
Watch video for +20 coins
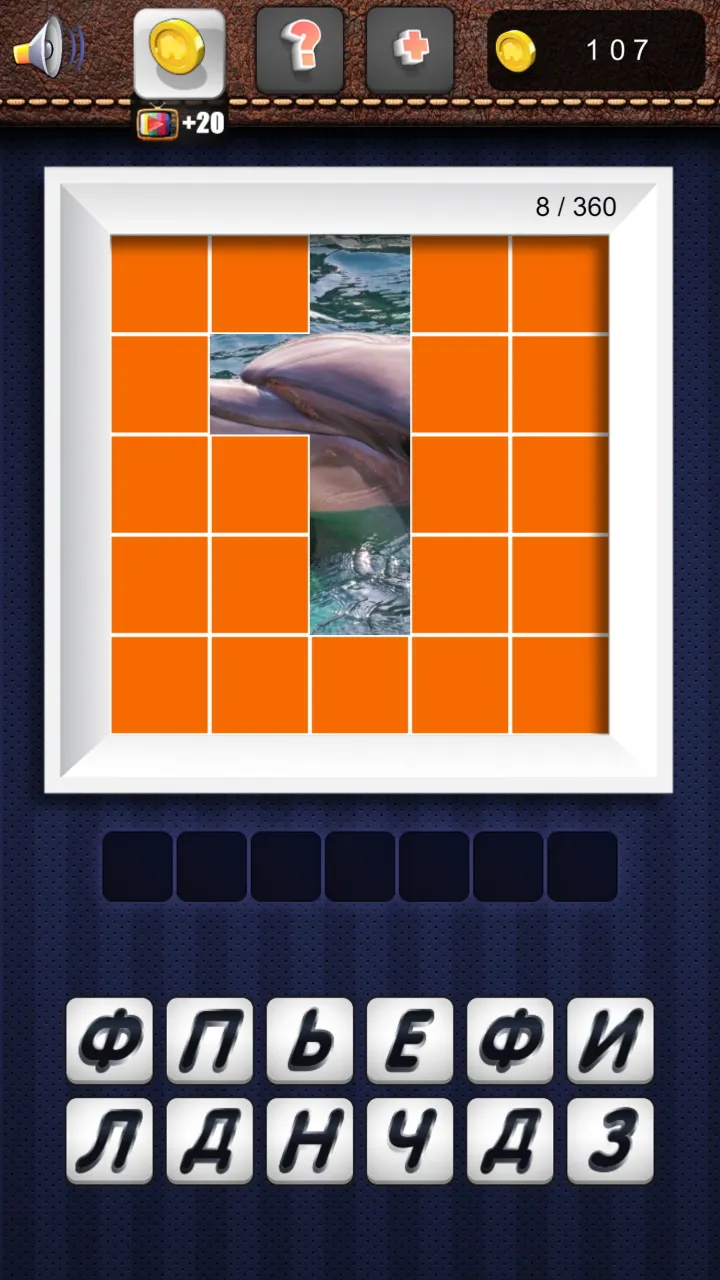click(180, 123)
